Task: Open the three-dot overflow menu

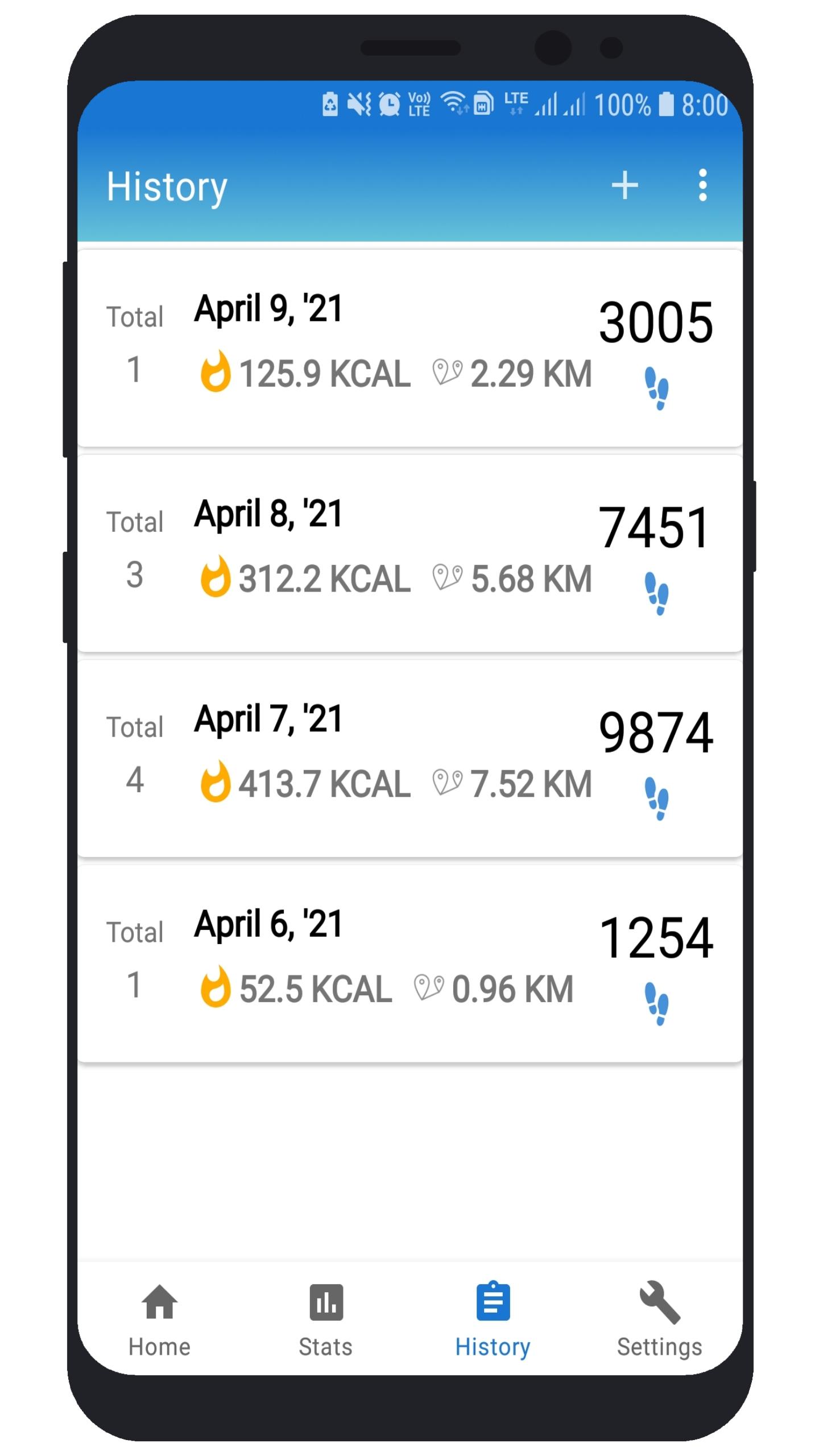Action: click(703, 185)
